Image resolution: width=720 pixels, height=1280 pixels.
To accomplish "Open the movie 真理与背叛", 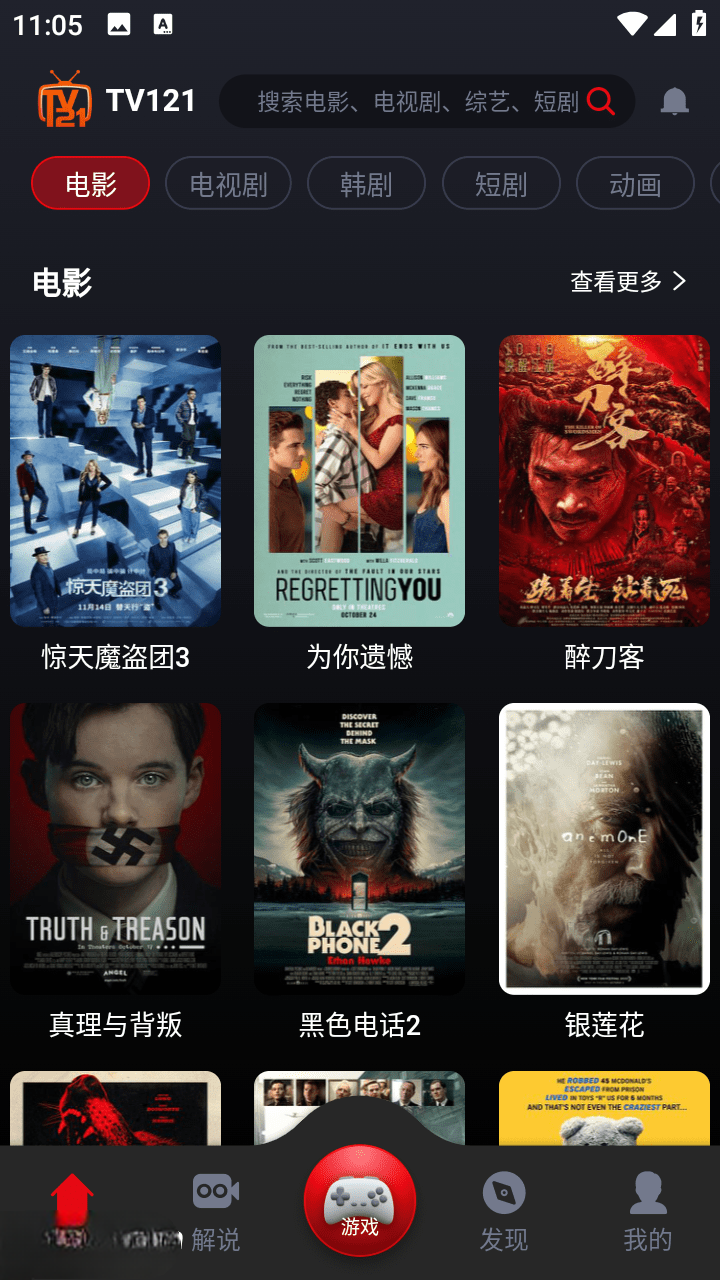I will coord(115,849).
